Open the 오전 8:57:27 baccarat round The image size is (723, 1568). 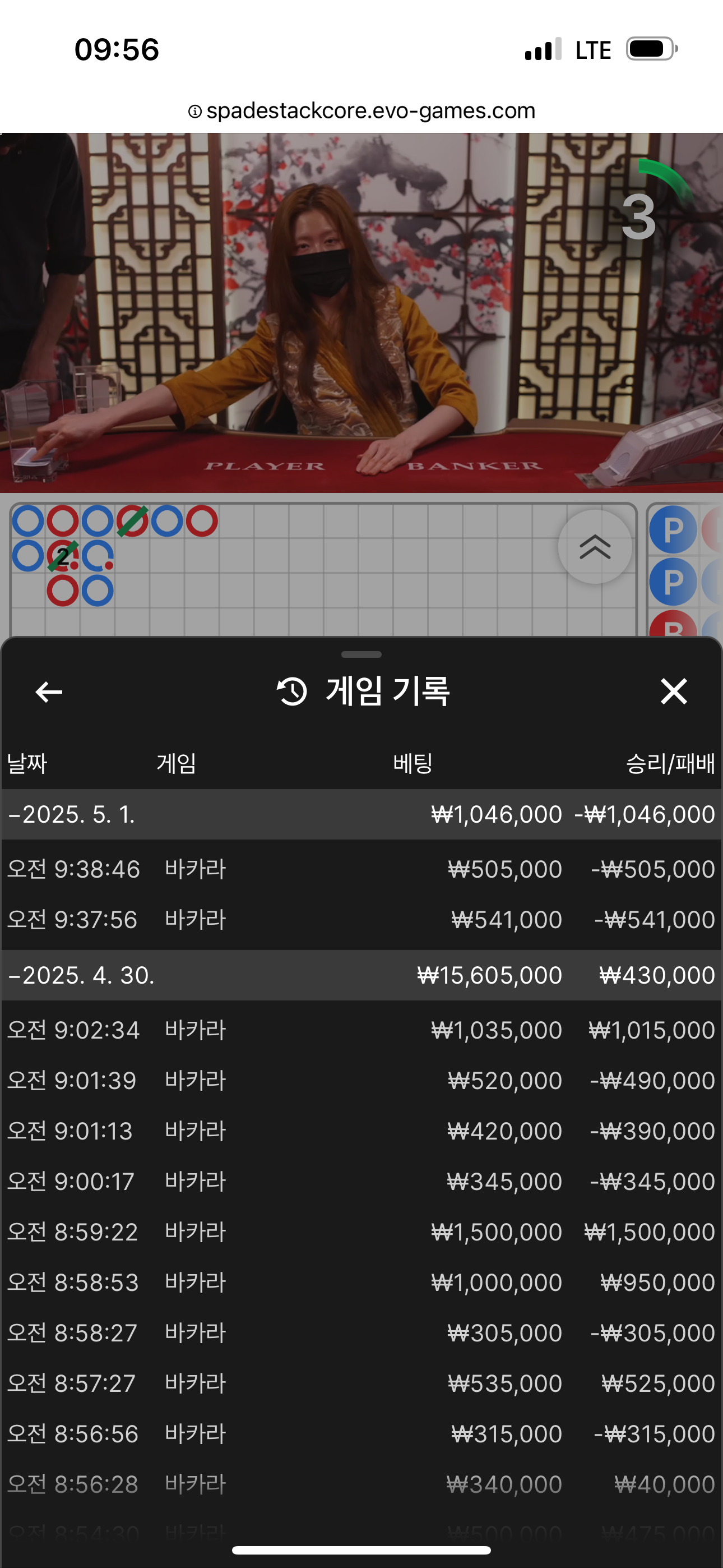pos(361,1384)
